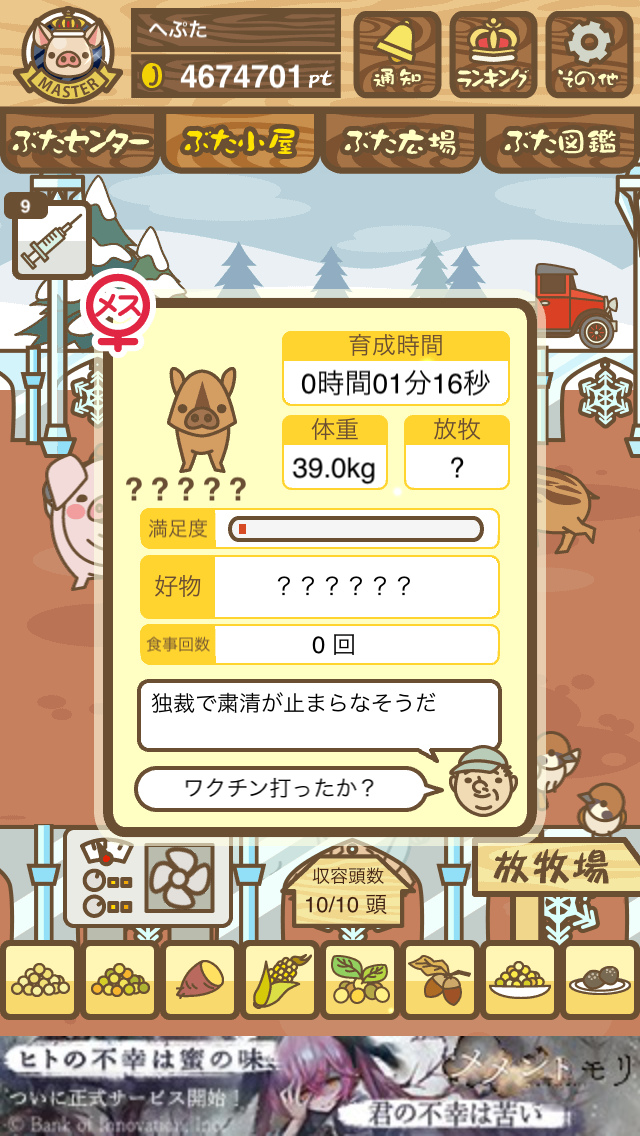Switch to the ぶたセンター tab

[80, 142]
